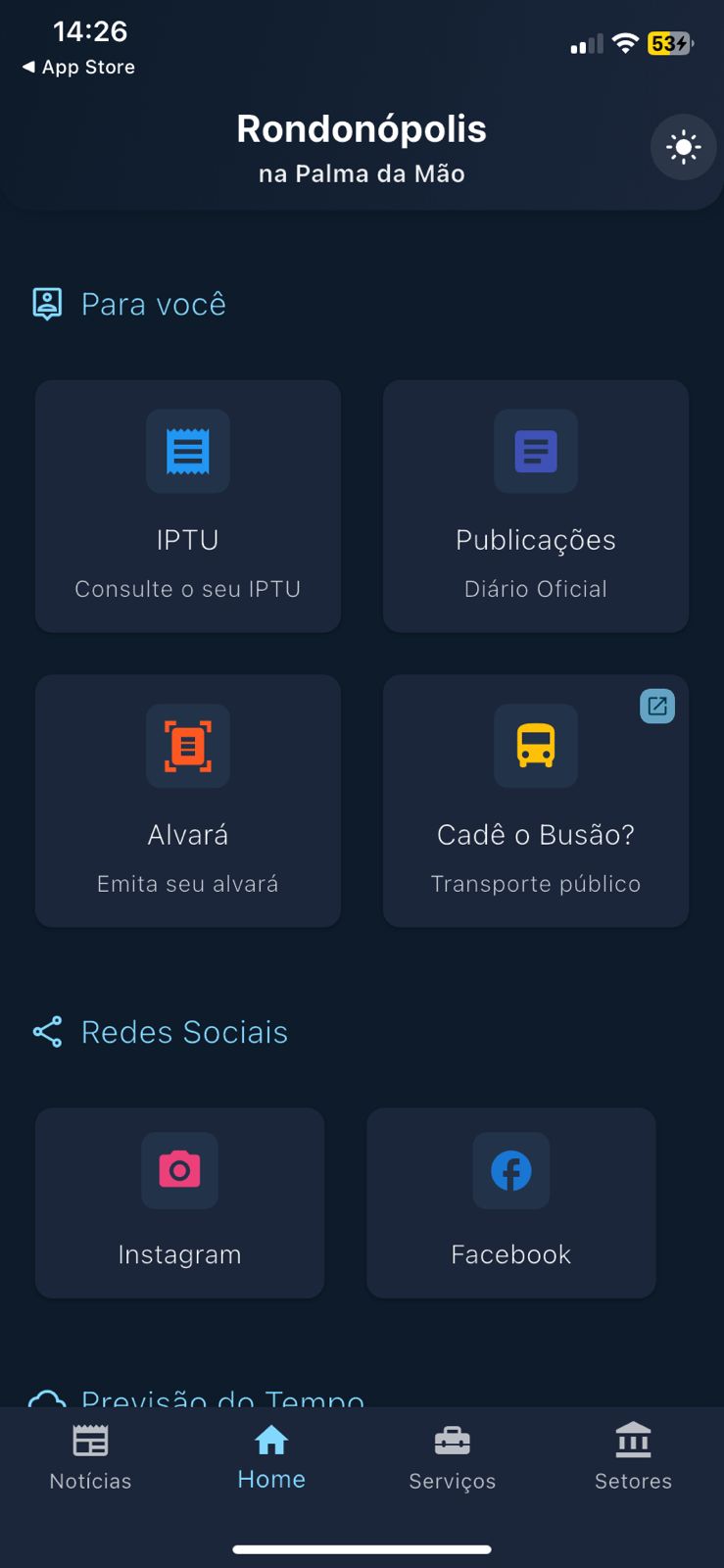Open the Facebook social card
Viewport: 724px width, 1568px height.
pyautogui.click(x=510, y=1202)
